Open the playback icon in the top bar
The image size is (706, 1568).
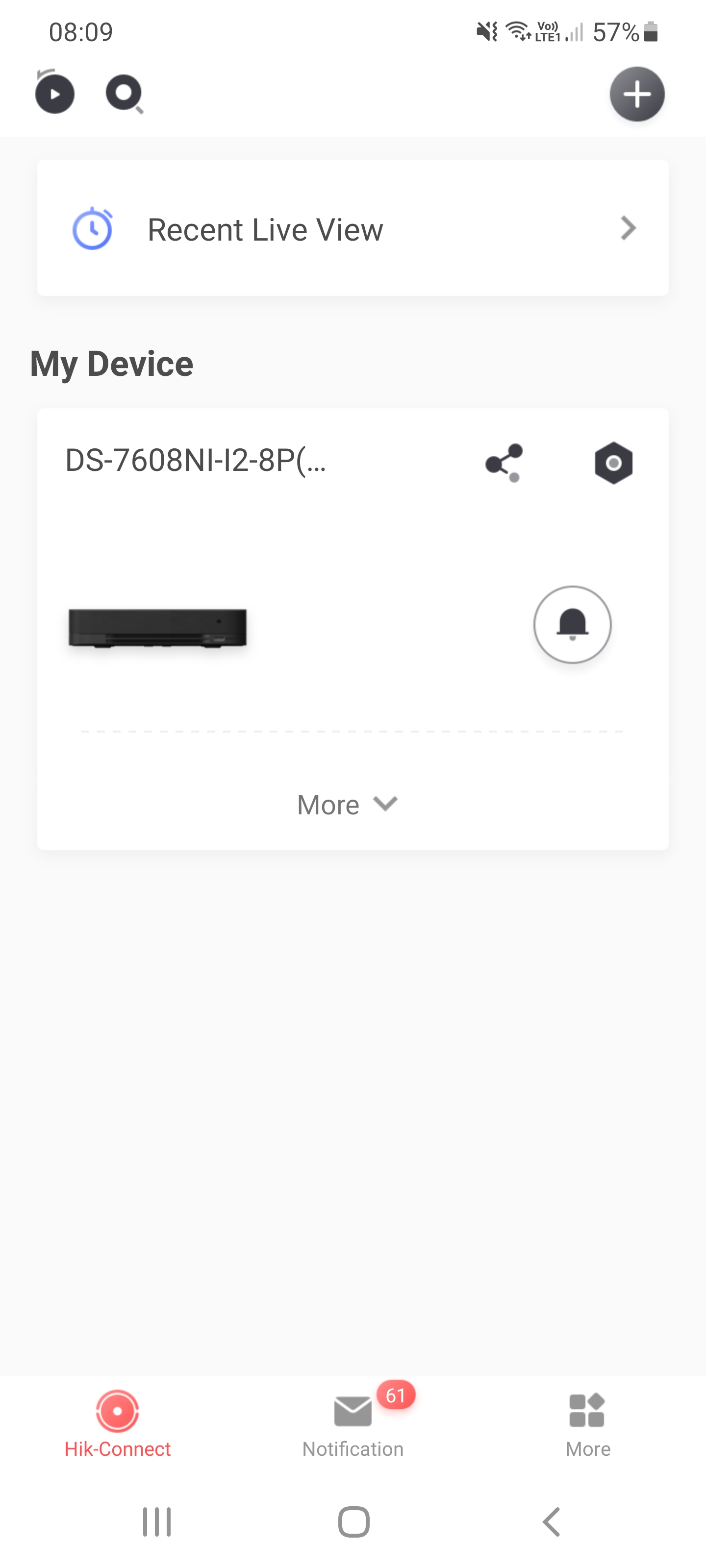55,94
